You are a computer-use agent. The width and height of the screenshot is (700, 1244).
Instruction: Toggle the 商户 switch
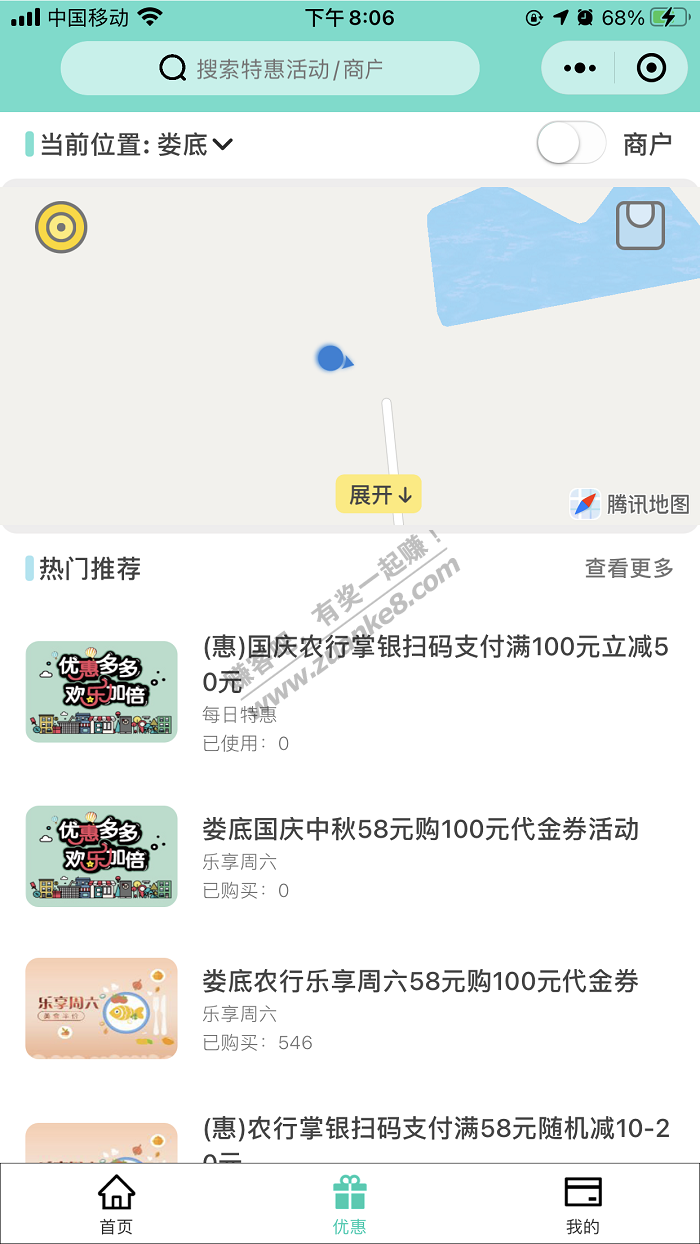571,143
